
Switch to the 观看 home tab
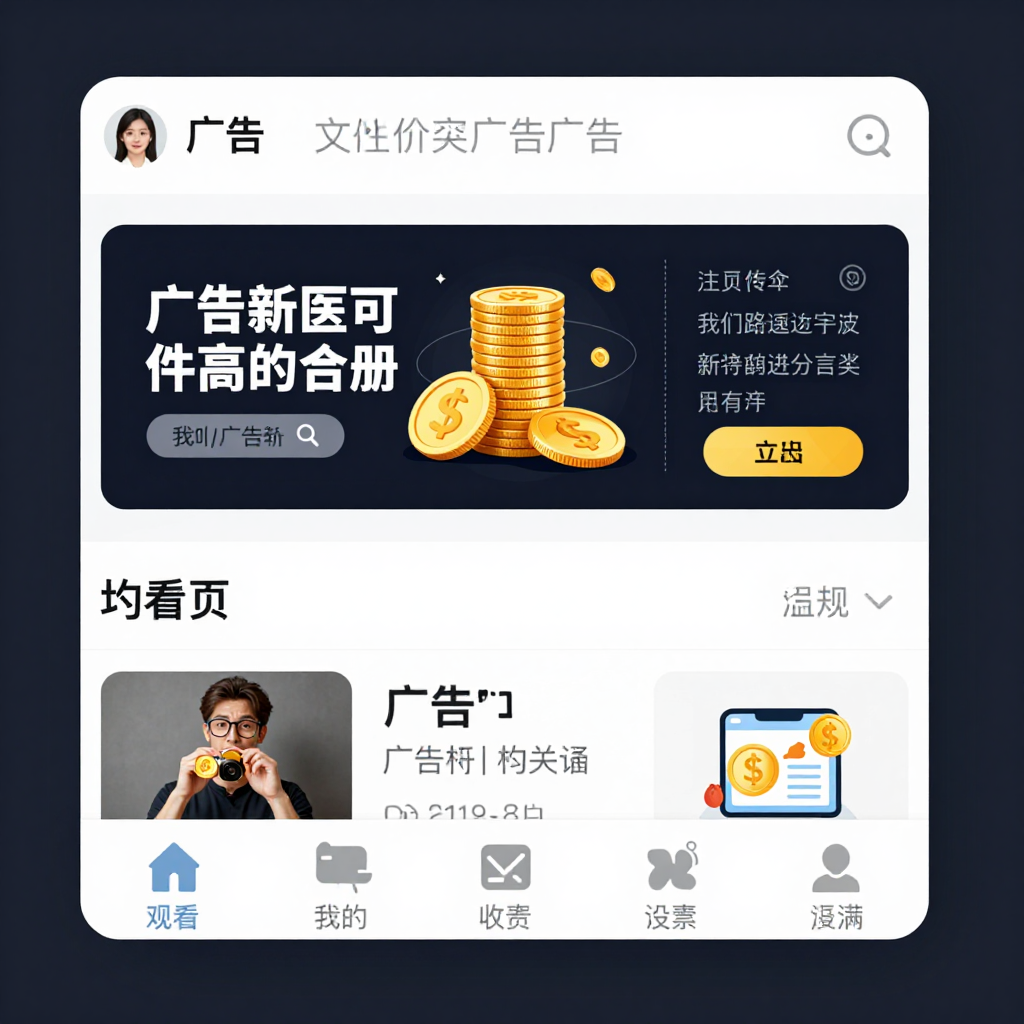[x=173, y=885]
